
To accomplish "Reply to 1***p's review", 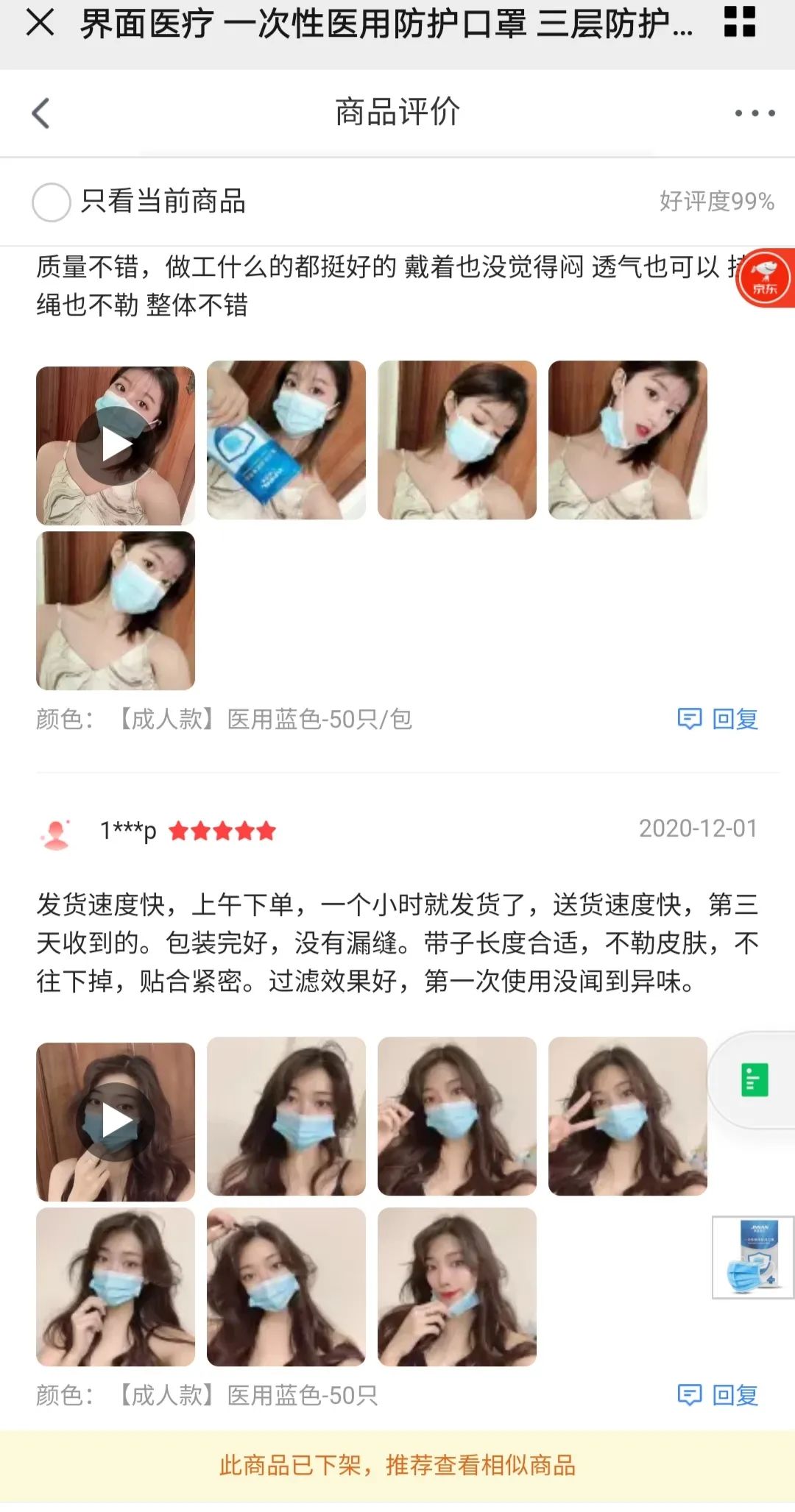I will pos(718,1394).
